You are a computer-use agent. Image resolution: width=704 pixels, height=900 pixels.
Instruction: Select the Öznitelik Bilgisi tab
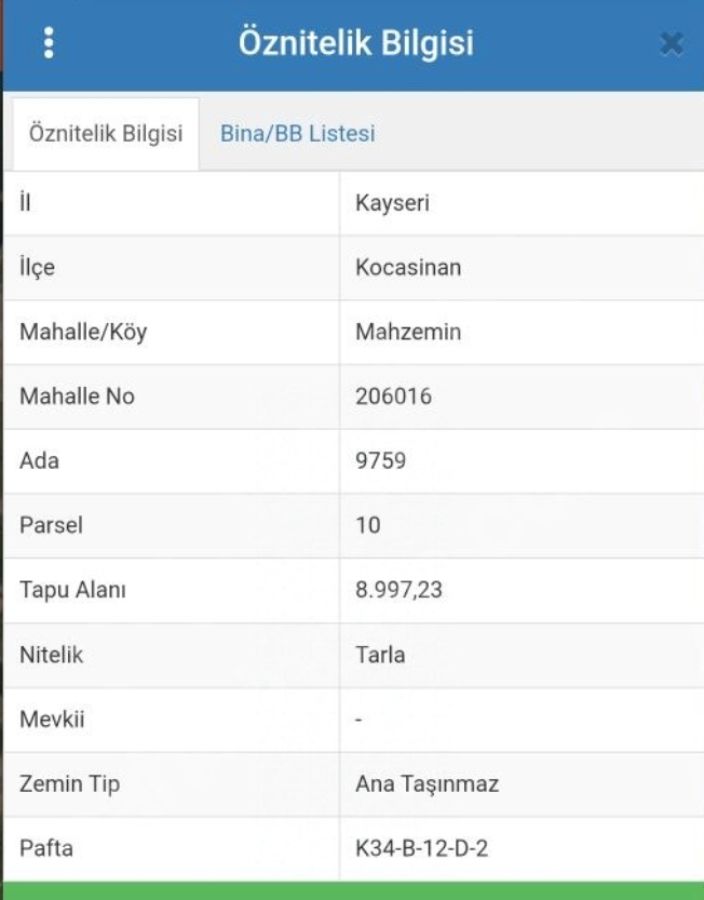pos(105,134)
